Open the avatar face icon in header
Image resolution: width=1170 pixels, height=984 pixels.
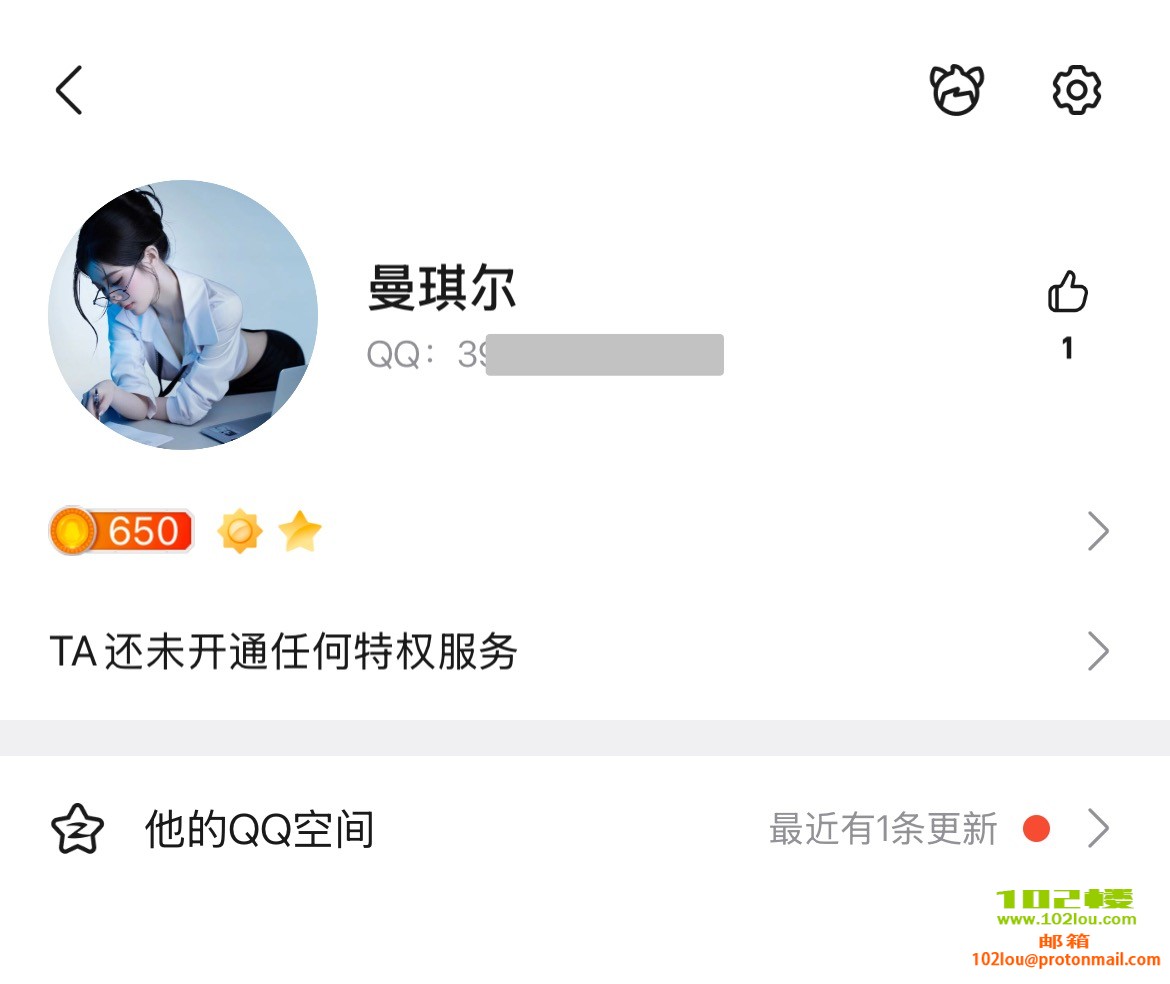[957, 90]
